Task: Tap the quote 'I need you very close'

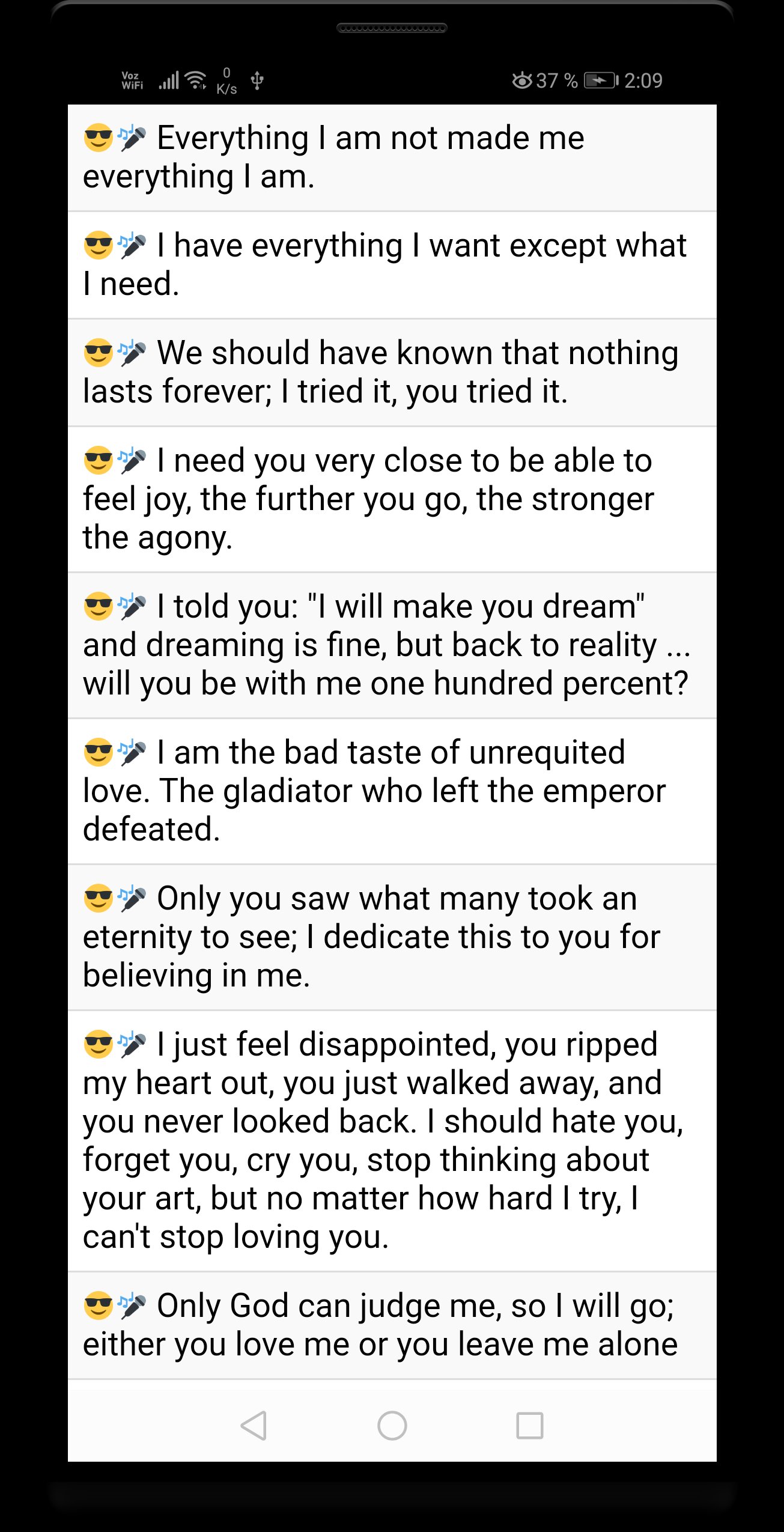Action: tap(392, 499)
